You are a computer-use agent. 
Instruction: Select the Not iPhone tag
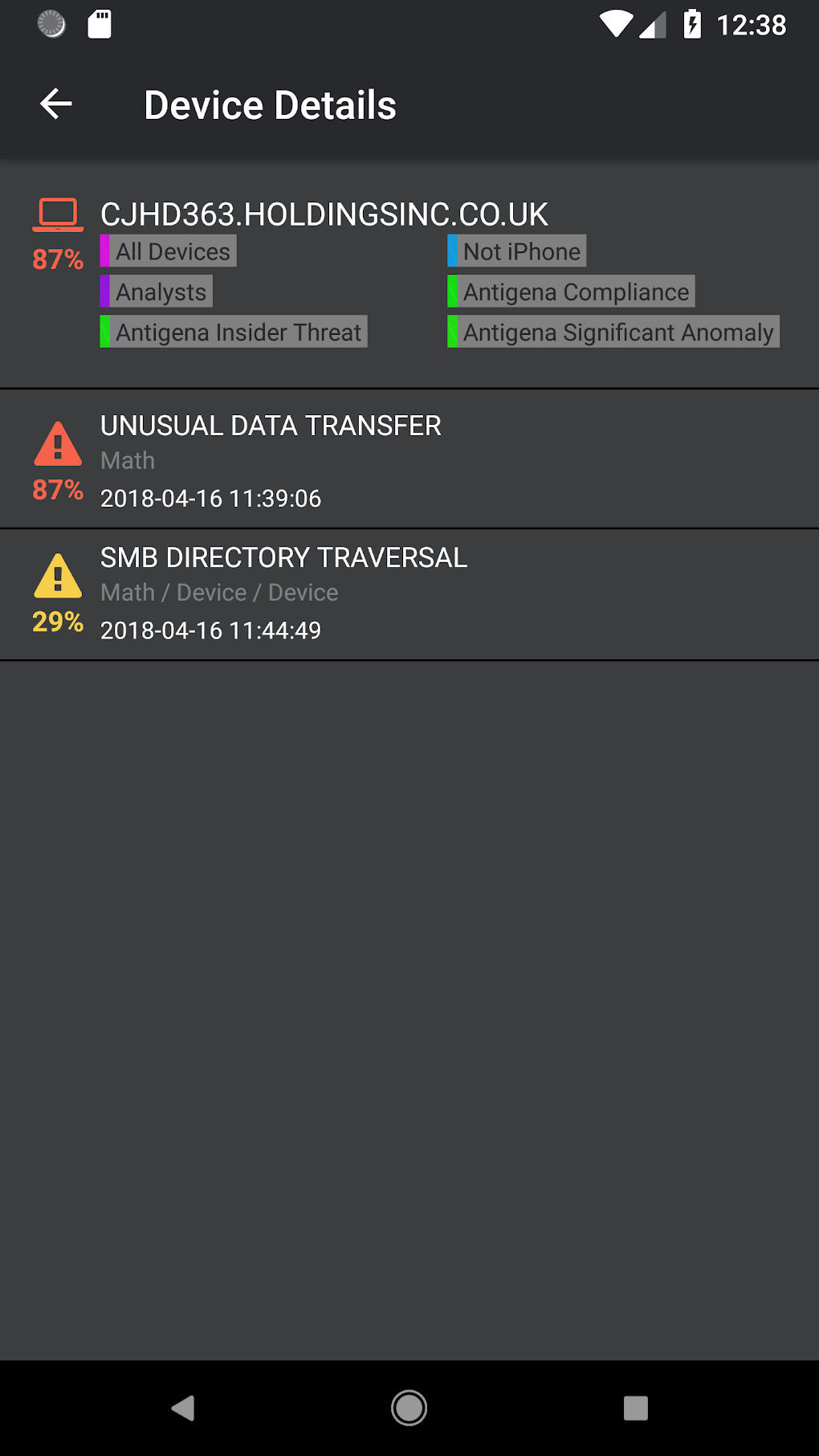pyautogui.click(x=516, y=251)
